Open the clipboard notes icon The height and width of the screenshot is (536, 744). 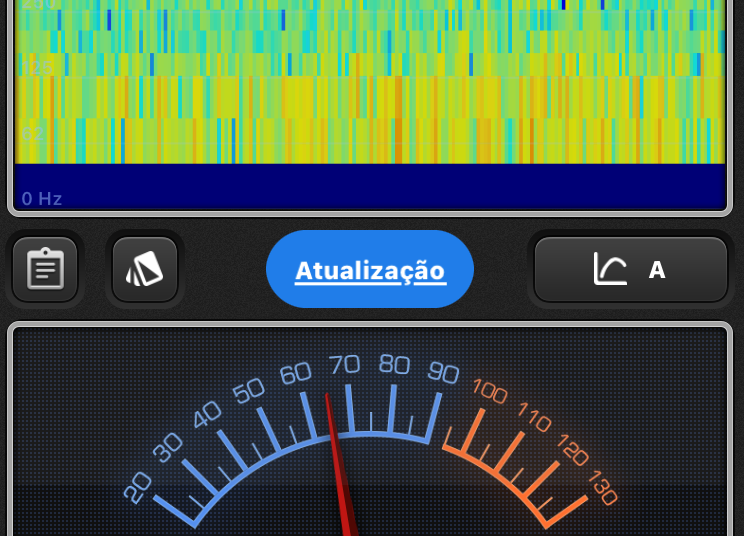[x=45, y=270]
